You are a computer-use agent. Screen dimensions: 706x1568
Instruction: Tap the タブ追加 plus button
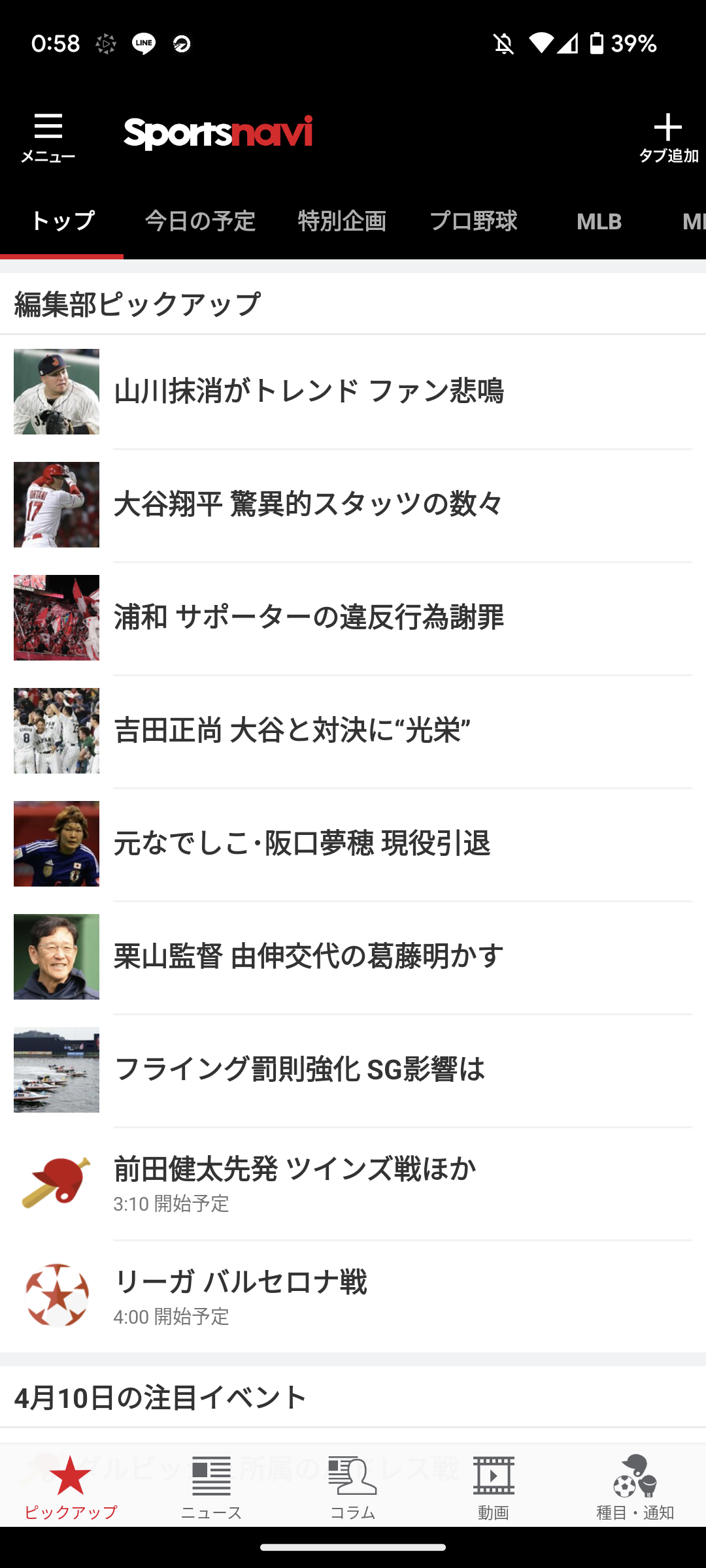point(667,137)
